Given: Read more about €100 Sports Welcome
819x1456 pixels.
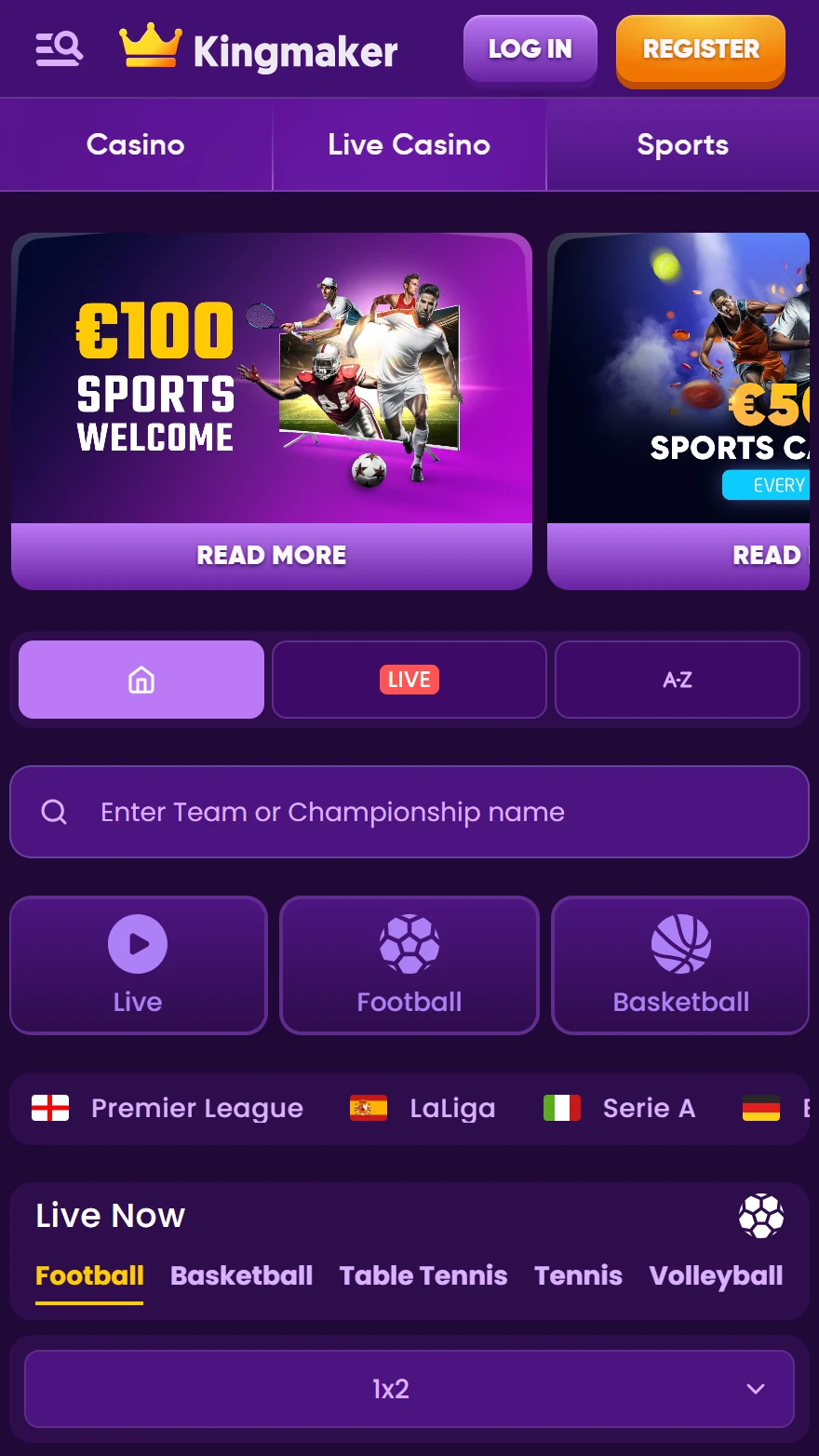Looking at the screenshot, I should click(272, 556).
